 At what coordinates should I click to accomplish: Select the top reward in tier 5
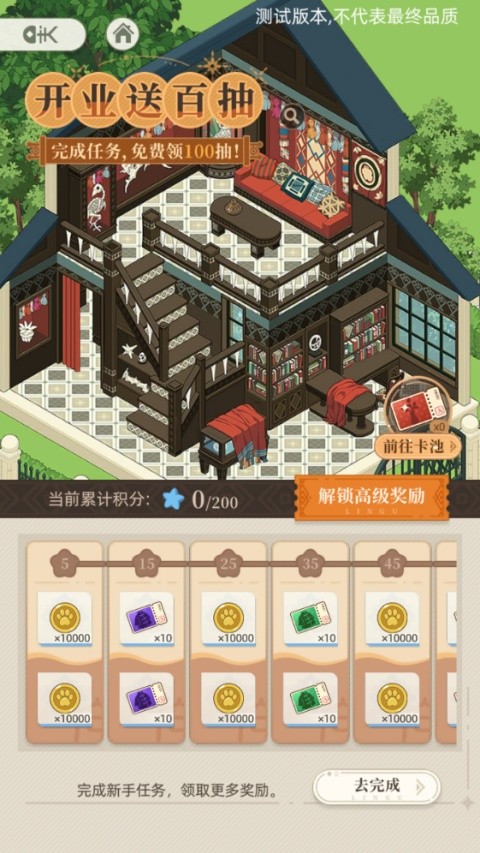coord(65,619)
